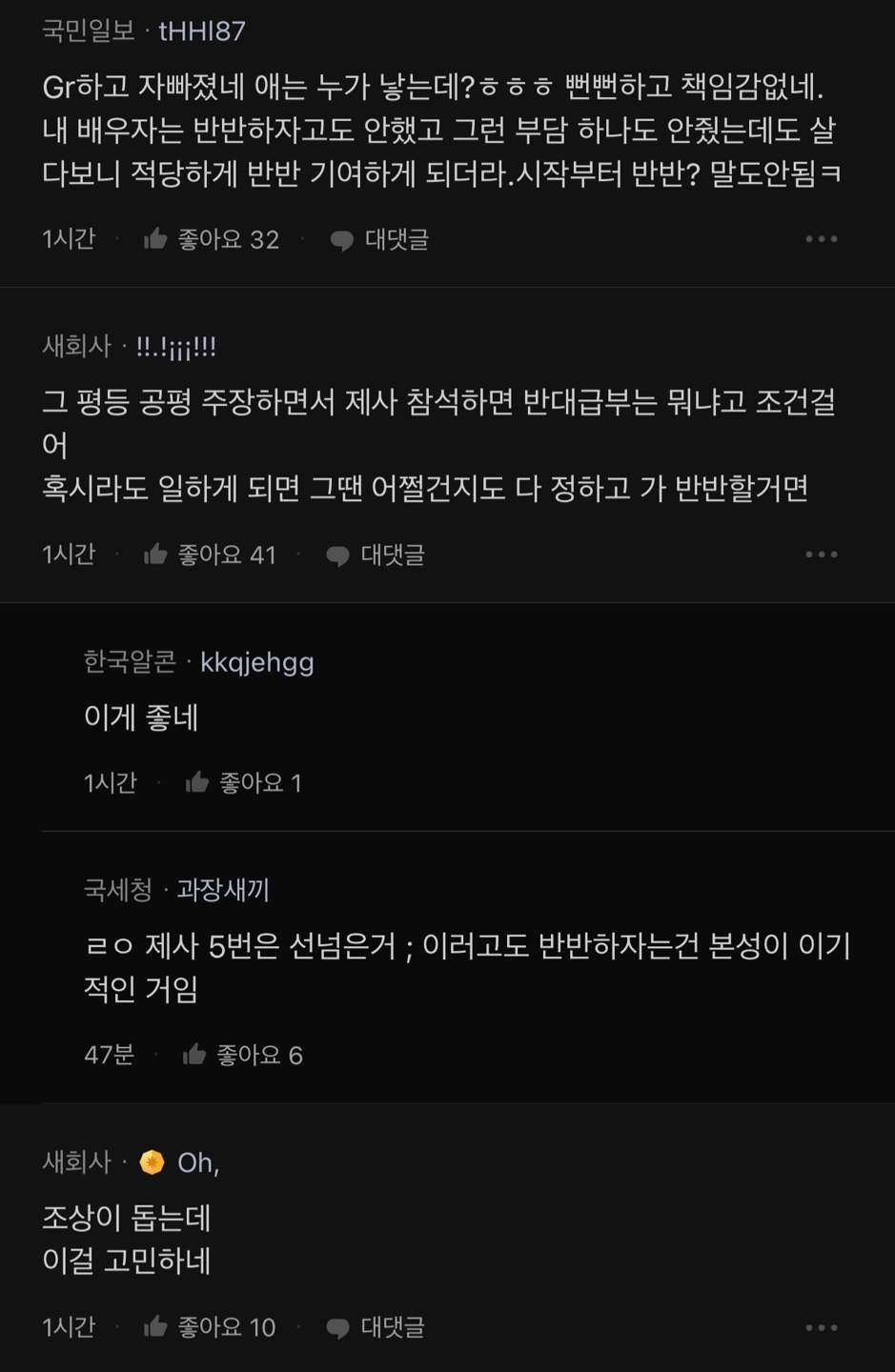This screenshot has height=1372, width=895.
Task: Reply to the Oh, comment
Action: point(376,1328)
